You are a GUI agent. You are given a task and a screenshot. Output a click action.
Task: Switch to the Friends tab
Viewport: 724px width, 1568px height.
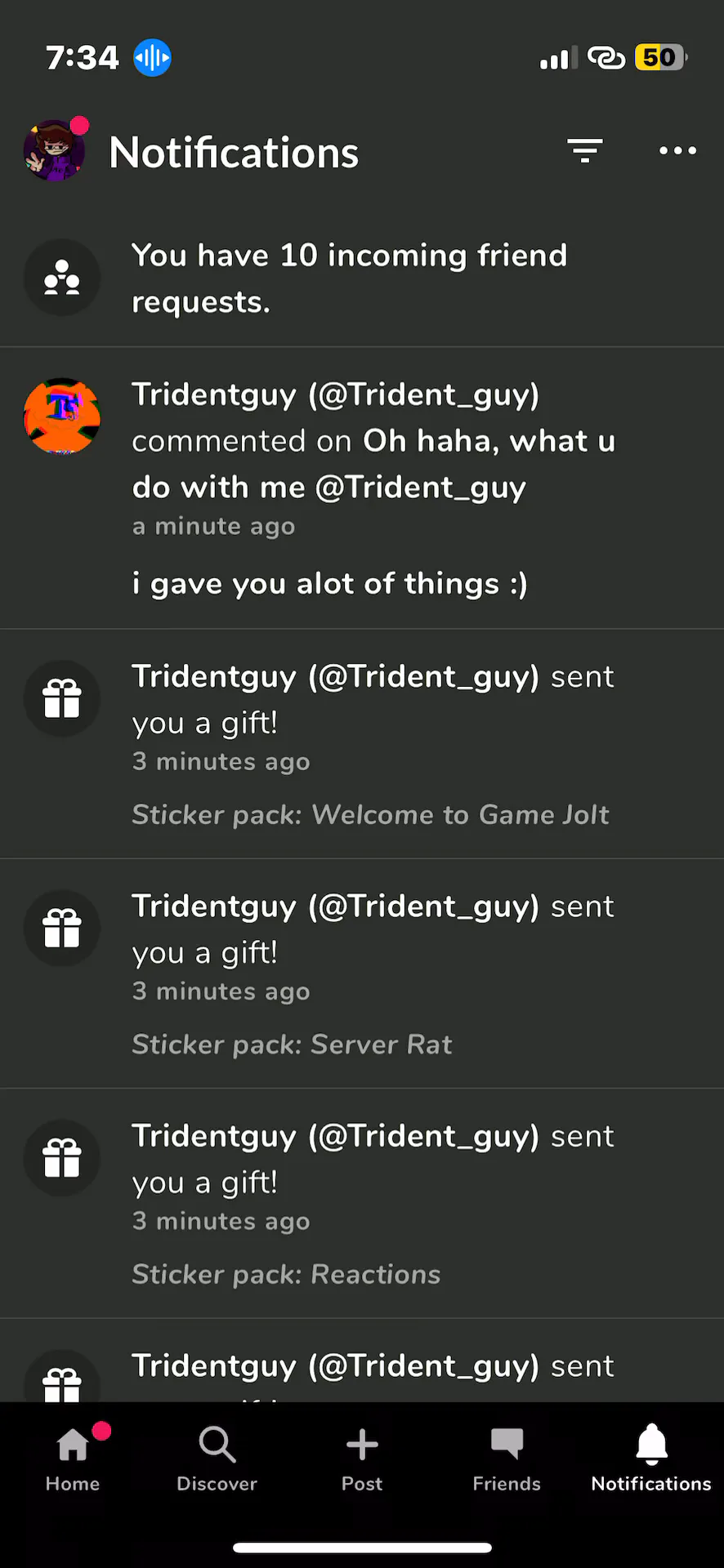coord(507,1459)
